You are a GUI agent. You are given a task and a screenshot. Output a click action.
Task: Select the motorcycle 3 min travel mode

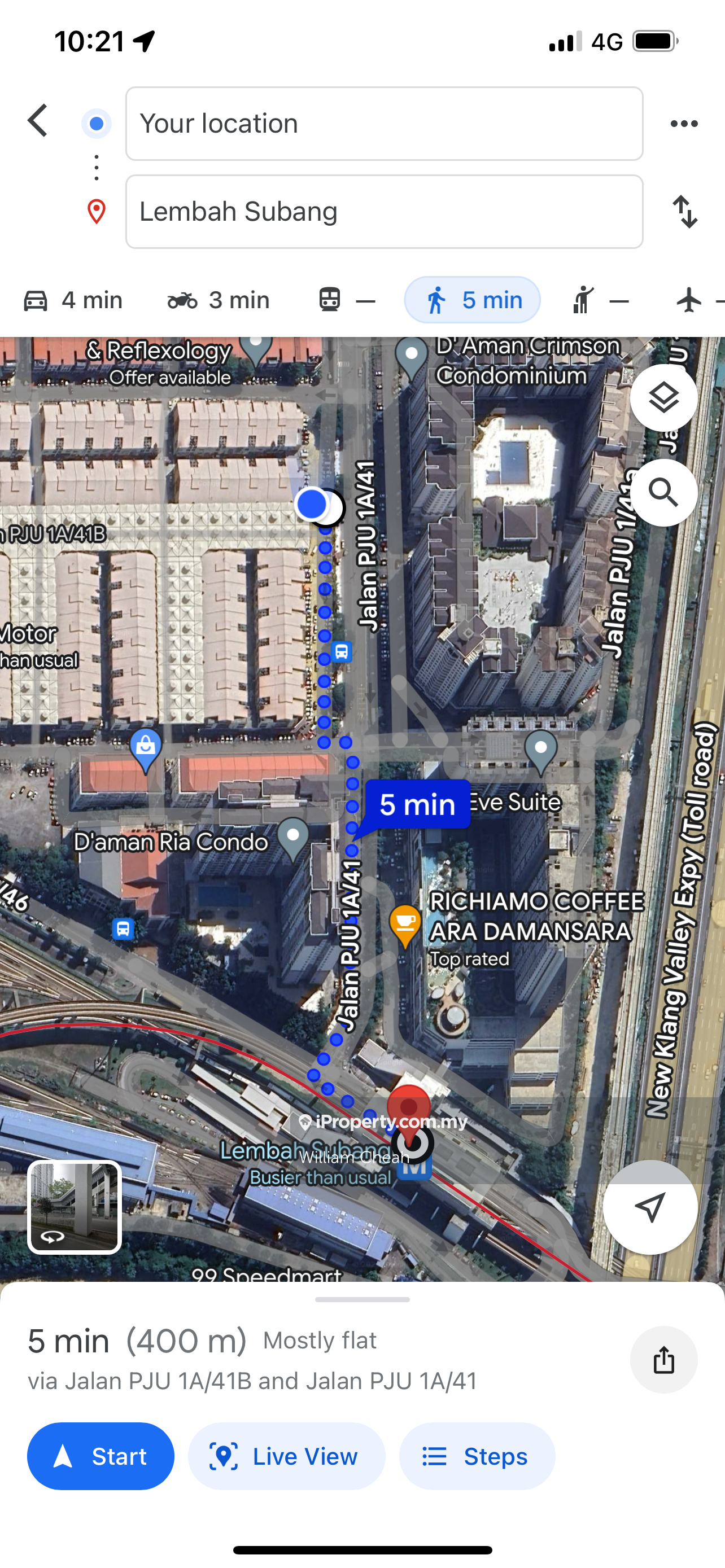[219, 300]
